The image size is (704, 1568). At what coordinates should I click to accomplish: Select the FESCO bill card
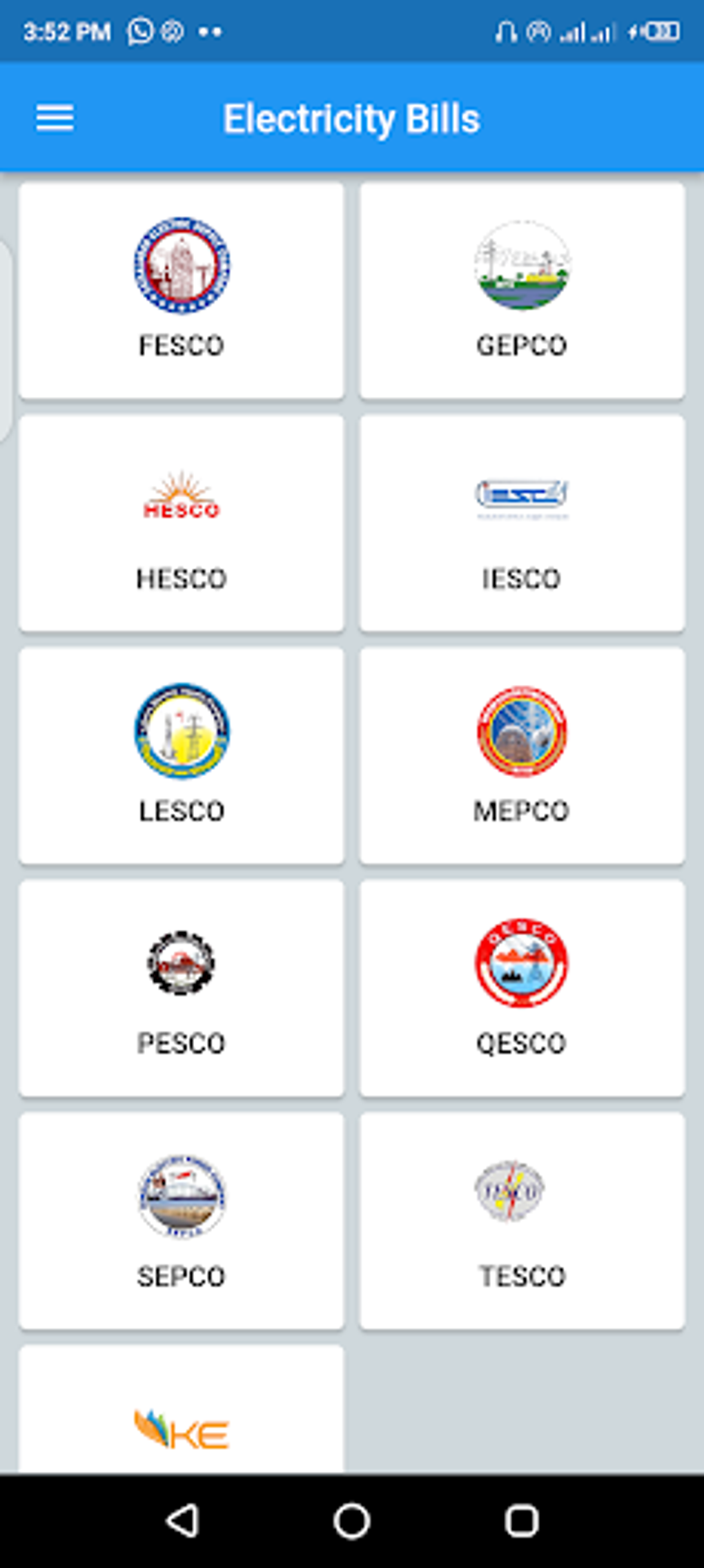[x=182, y=291]
